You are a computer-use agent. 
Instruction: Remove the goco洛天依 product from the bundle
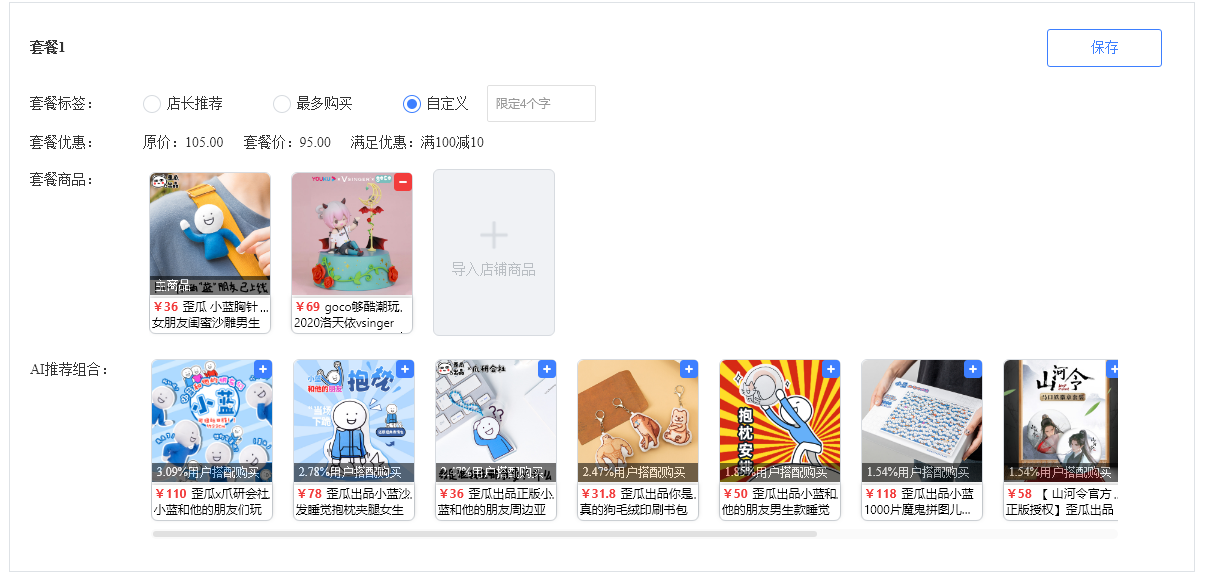(x=403, y=182)
